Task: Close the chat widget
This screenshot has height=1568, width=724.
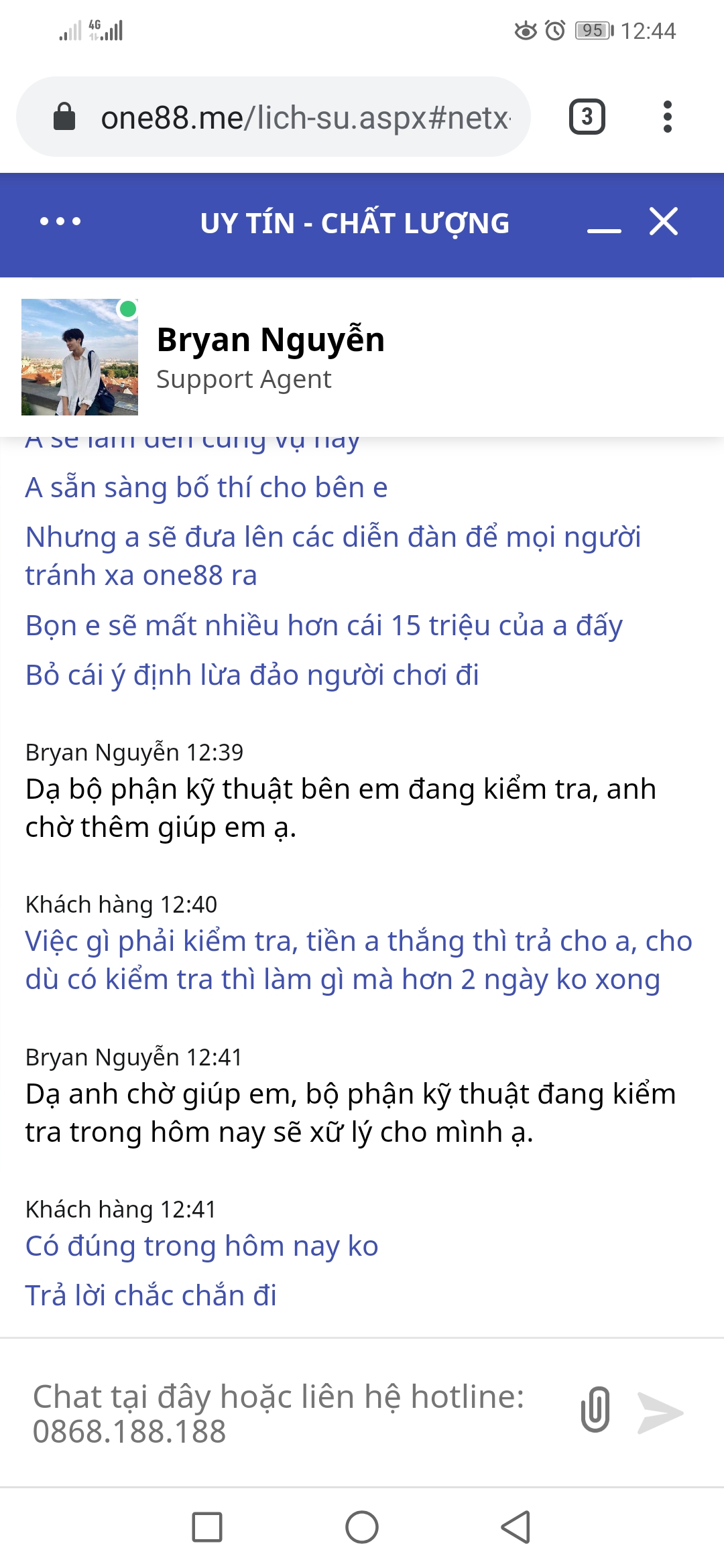Action: [664, 222]
